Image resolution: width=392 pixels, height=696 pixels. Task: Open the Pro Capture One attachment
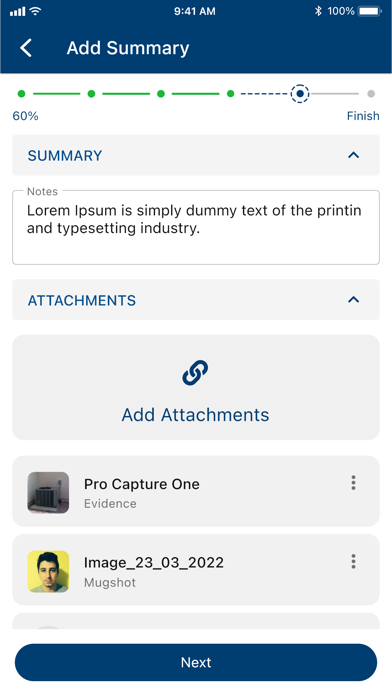(196, 491)
